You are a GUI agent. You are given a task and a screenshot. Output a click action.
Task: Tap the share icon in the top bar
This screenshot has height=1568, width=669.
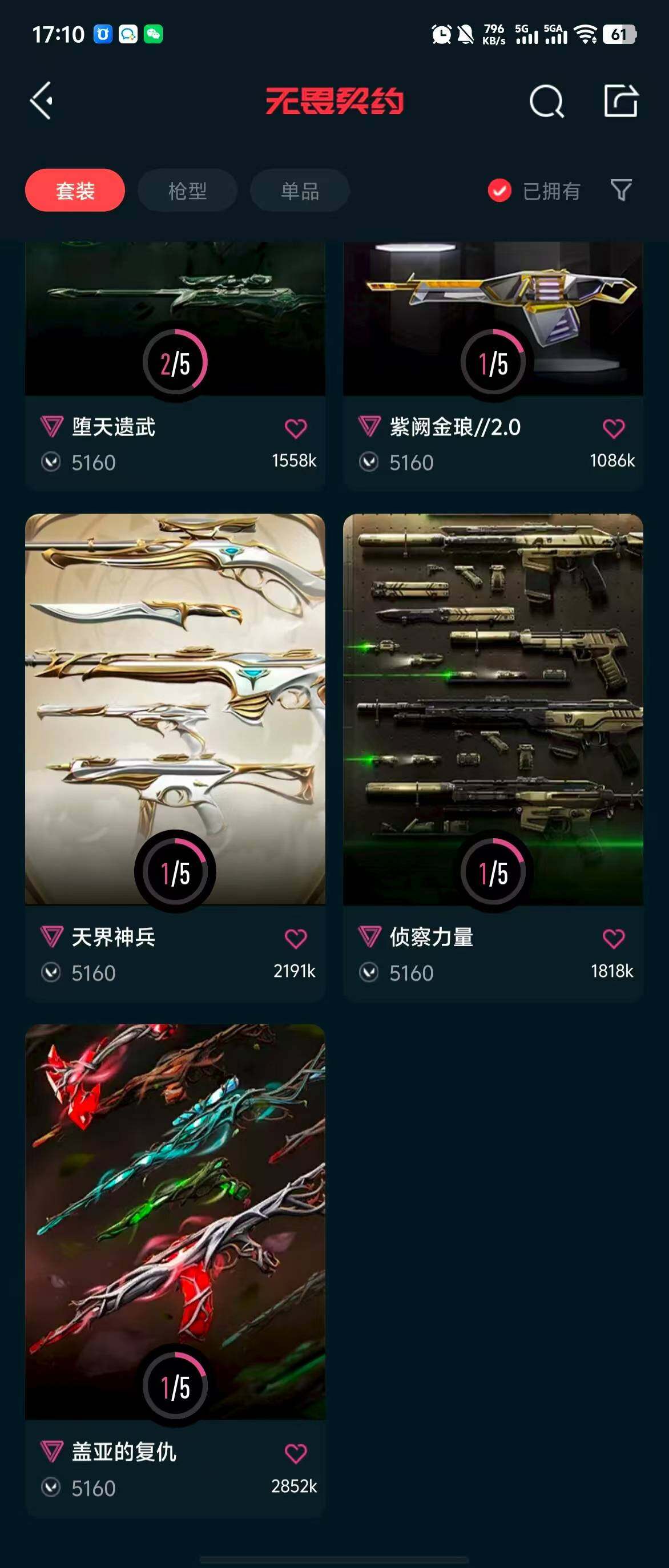click(x=620, y=100)
